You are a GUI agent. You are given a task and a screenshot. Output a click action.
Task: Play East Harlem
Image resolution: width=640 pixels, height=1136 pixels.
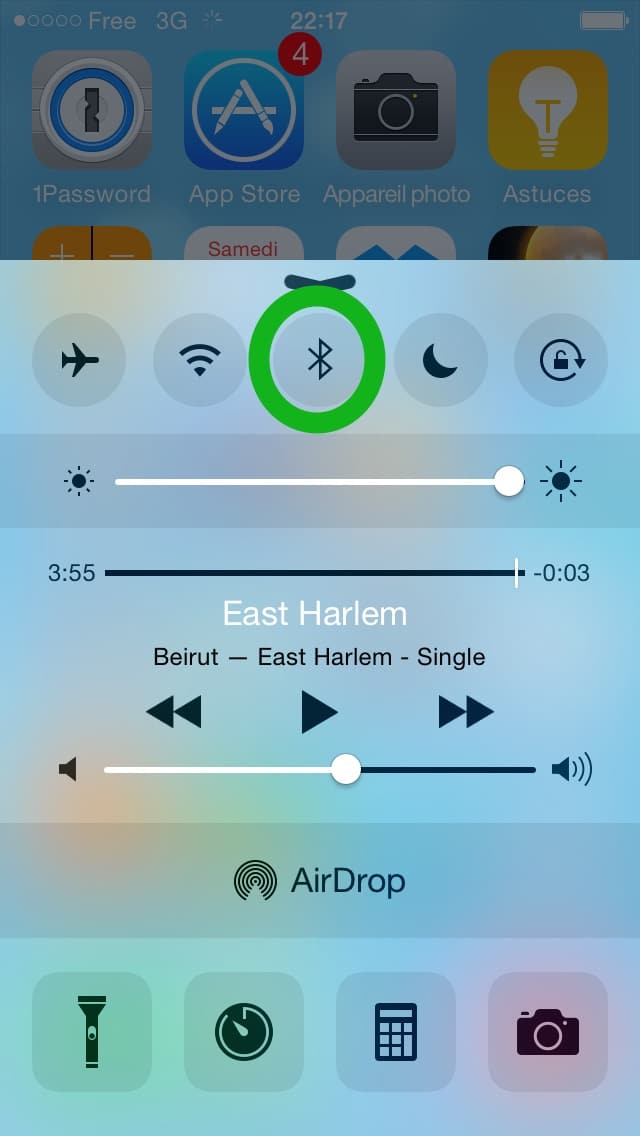pos(319,712)
